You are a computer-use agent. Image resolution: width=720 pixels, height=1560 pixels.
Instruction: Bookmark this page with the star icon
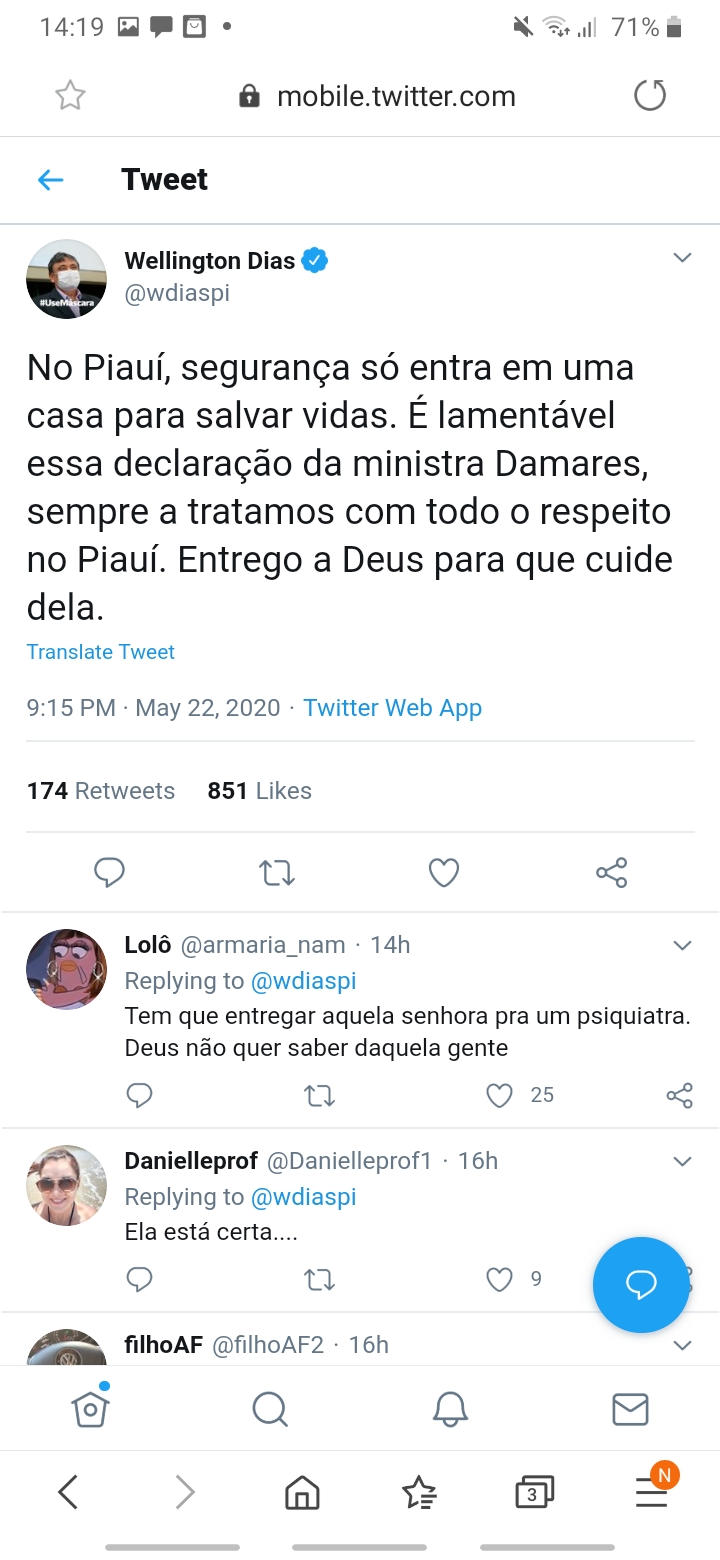click(x=69, y=95)
